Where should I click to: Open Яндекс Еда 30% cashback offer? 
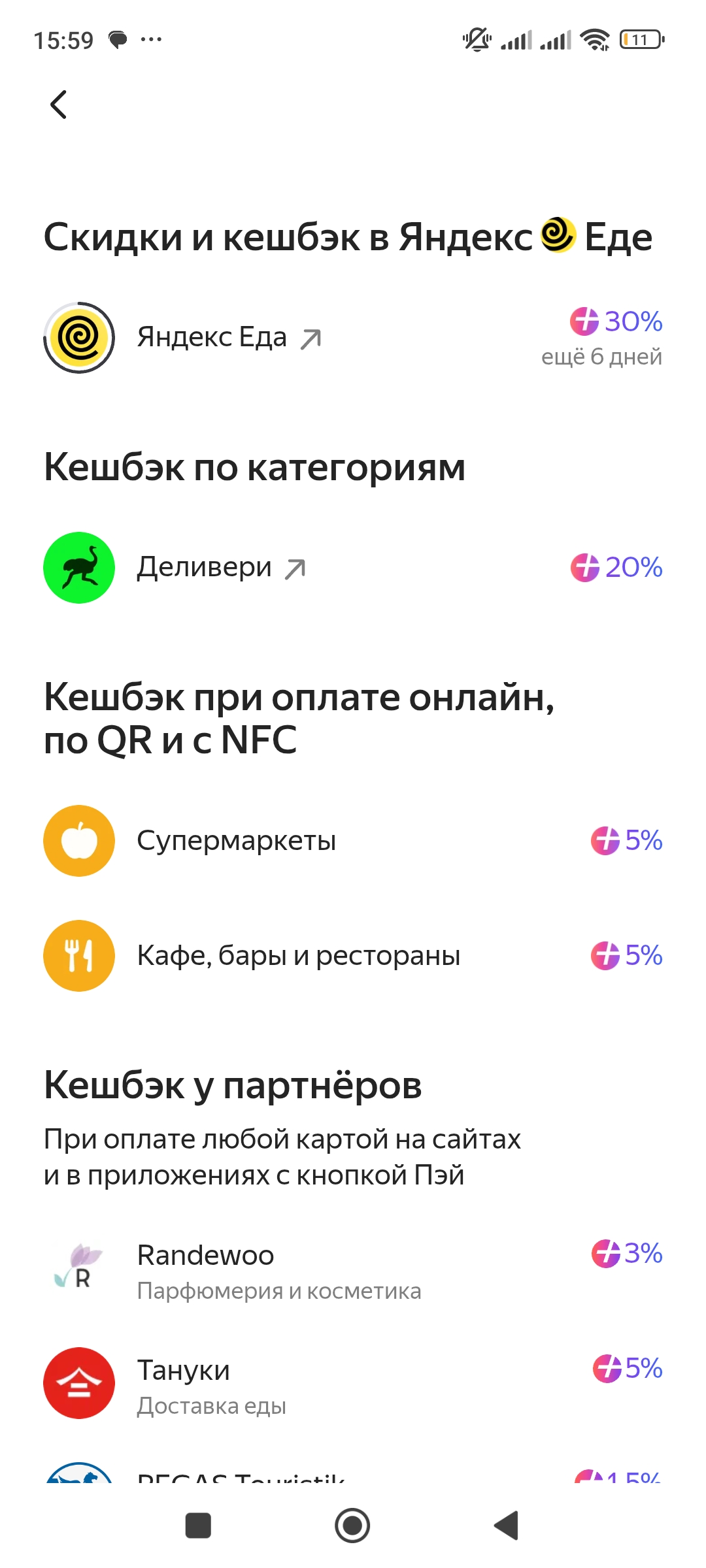point(353,338)
